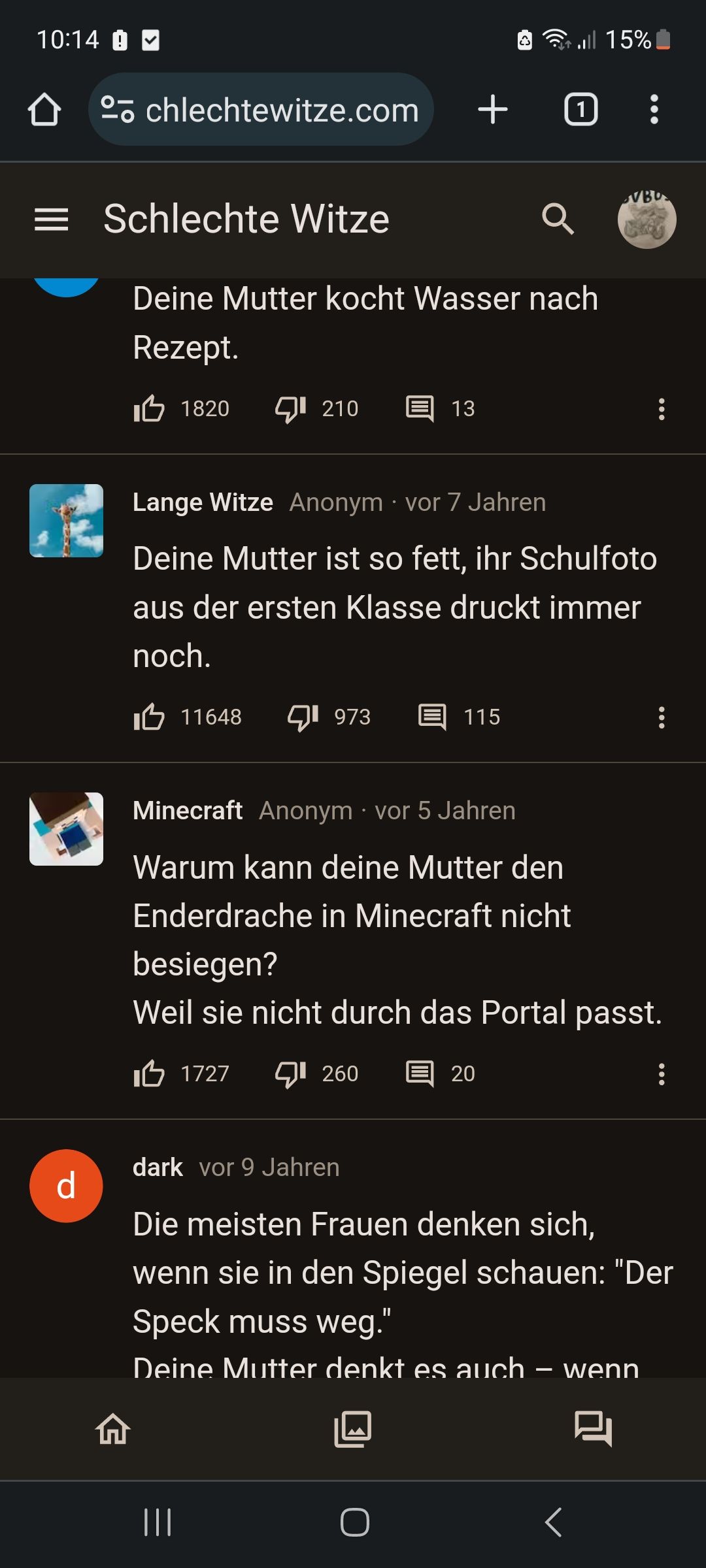Open the hamburger drawer menu

51,219
